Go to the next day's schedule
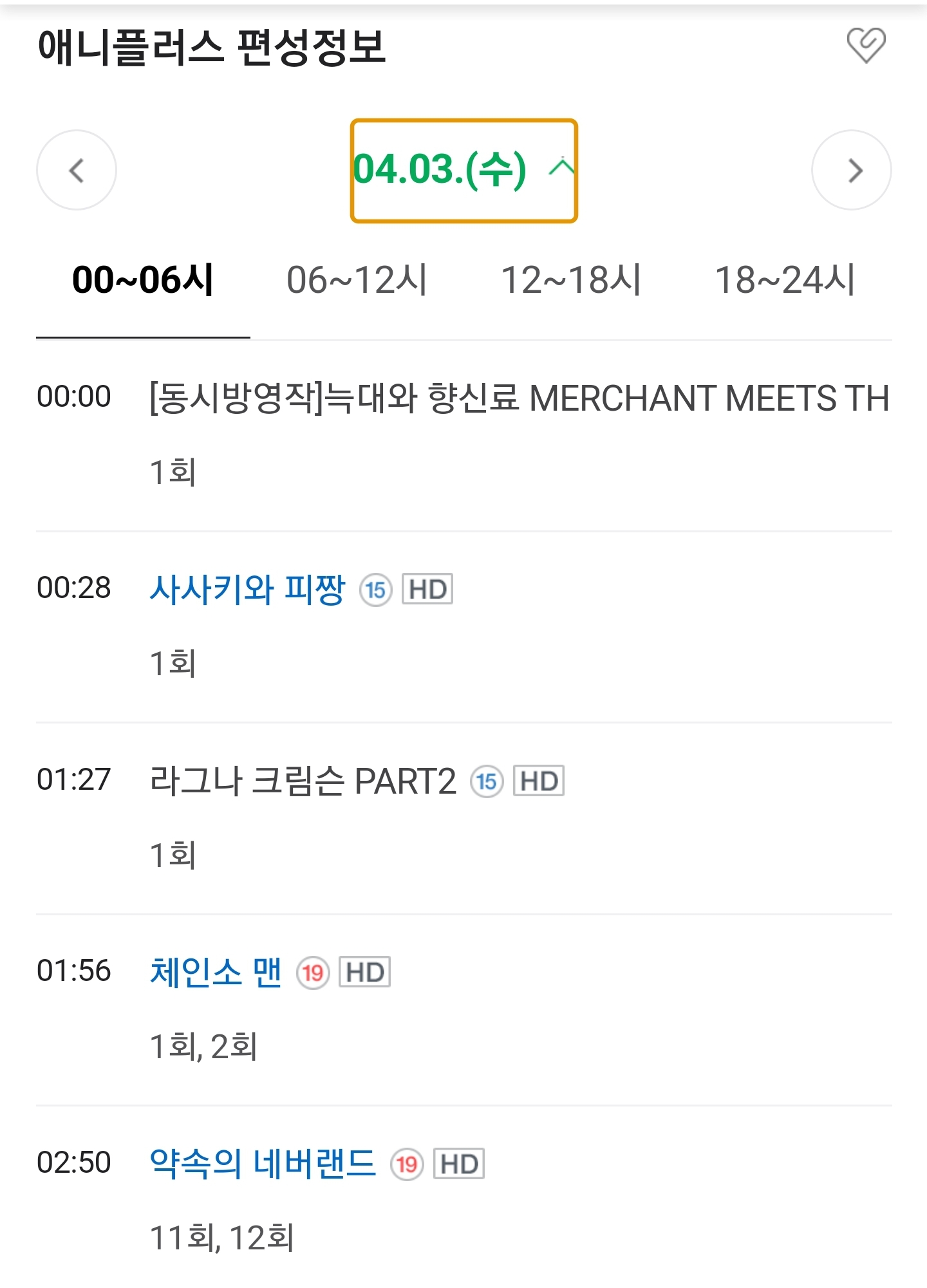This screenshot has height=1288, width=927. click(x=851, y=171)
